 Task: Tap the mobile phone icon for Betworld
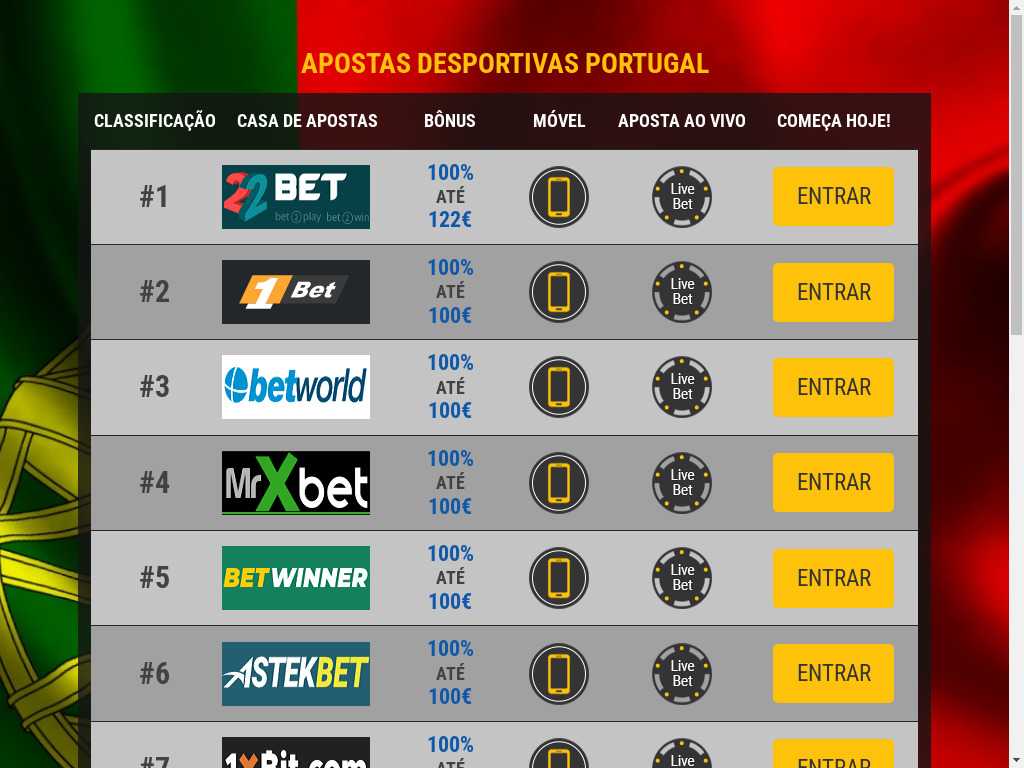559,387
